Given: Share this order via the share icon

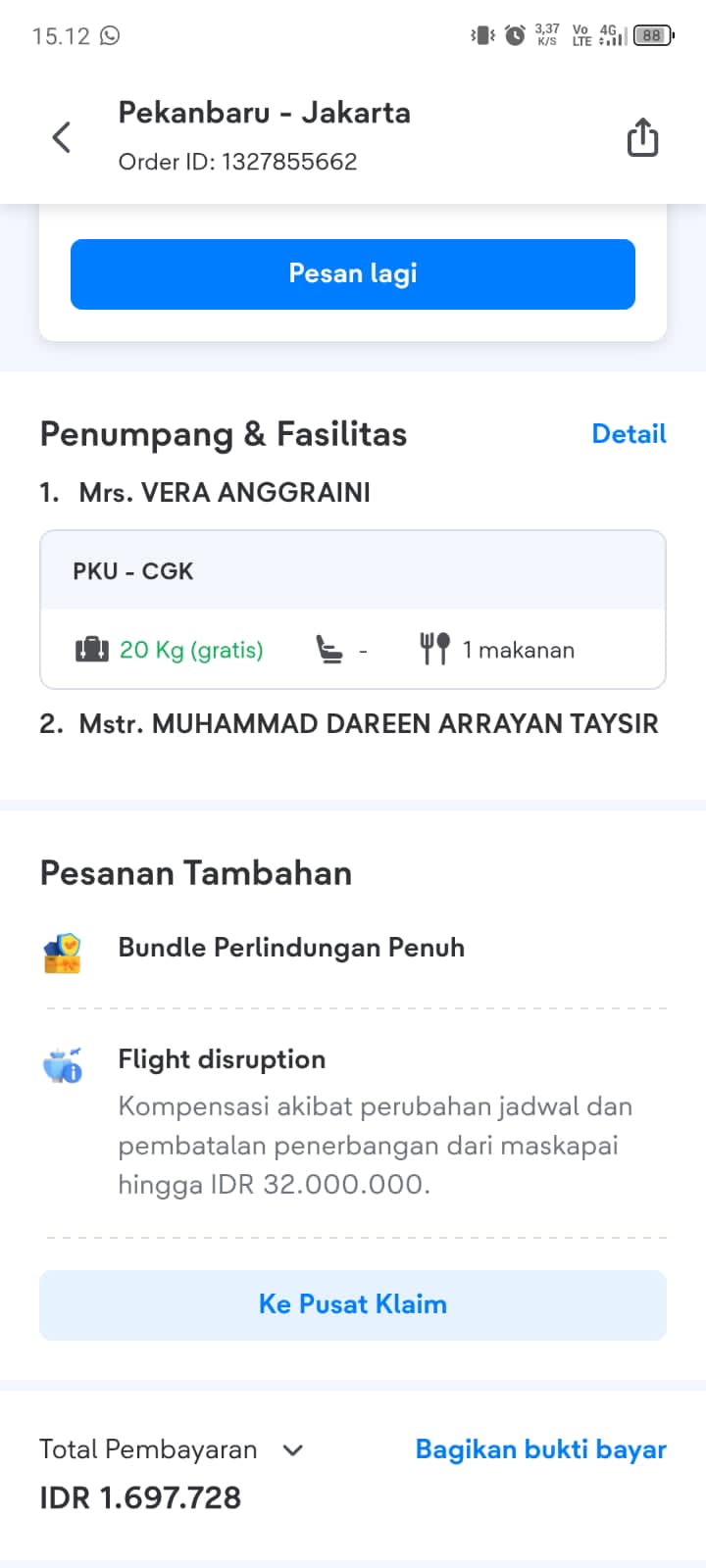Looking at the screenshot, I should click(x=642, y=137).
